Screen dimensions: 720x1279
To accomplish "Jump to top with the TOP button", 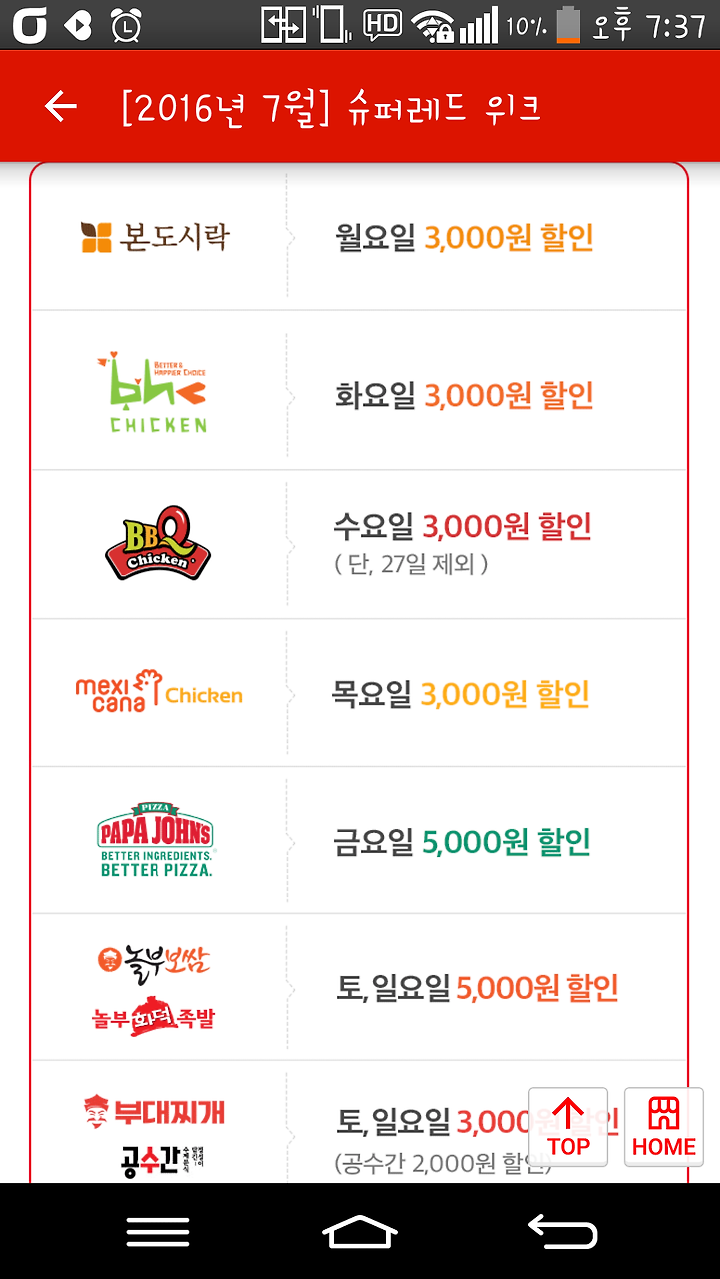I will pyautogui.click(x=568, y=1127).
